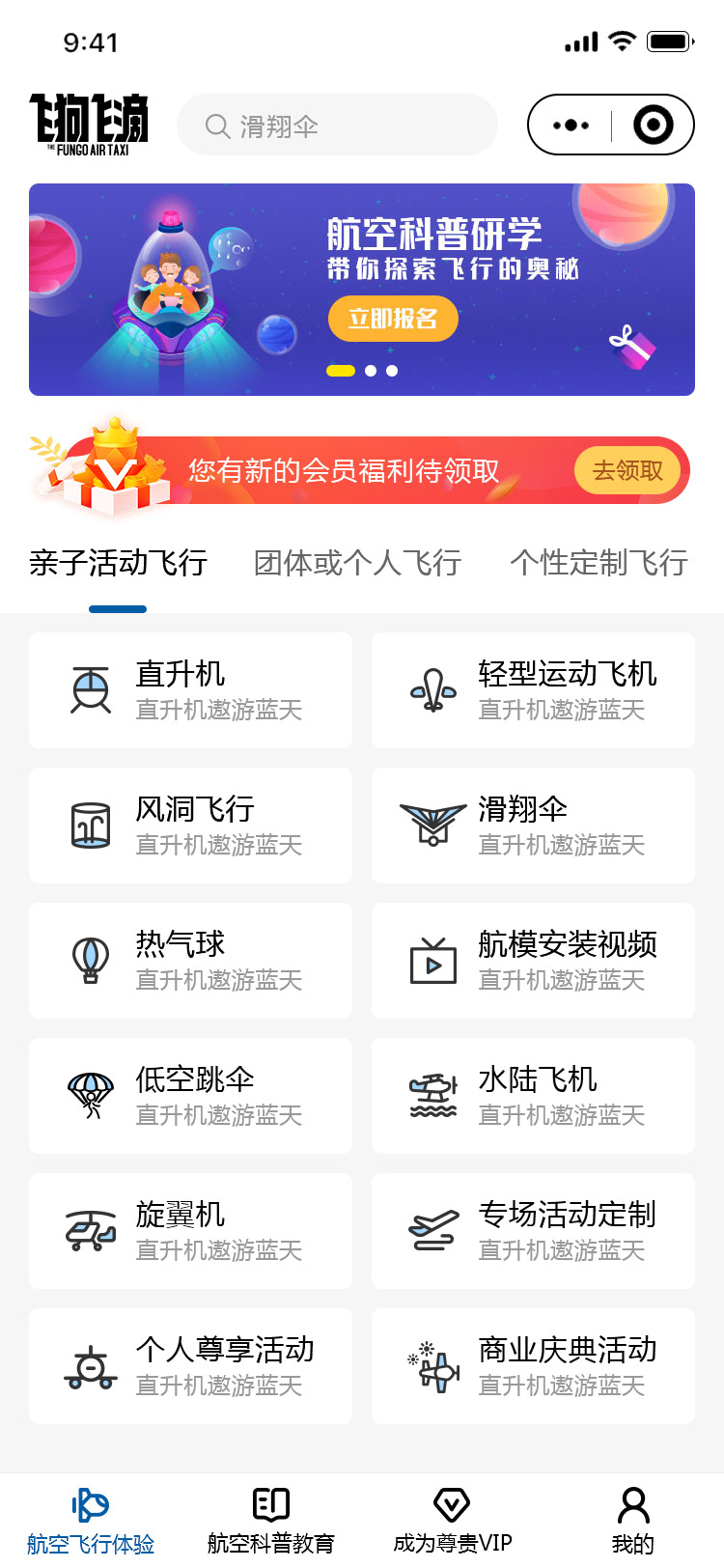This screenshot has width=724, height=1568.
Task: Open 商业庆典活动 card
Action: (533, 1366)
